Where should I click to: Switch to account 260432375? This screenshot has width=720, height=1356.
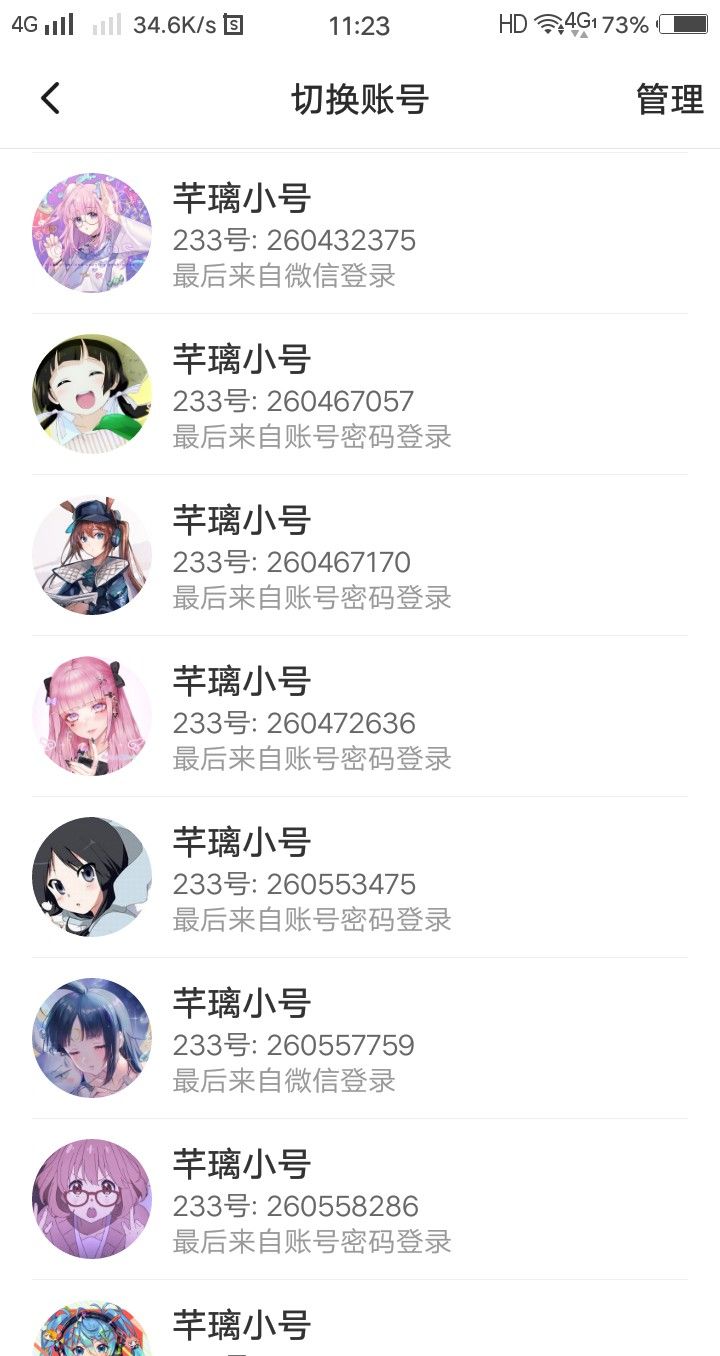(x=360, y=233)
